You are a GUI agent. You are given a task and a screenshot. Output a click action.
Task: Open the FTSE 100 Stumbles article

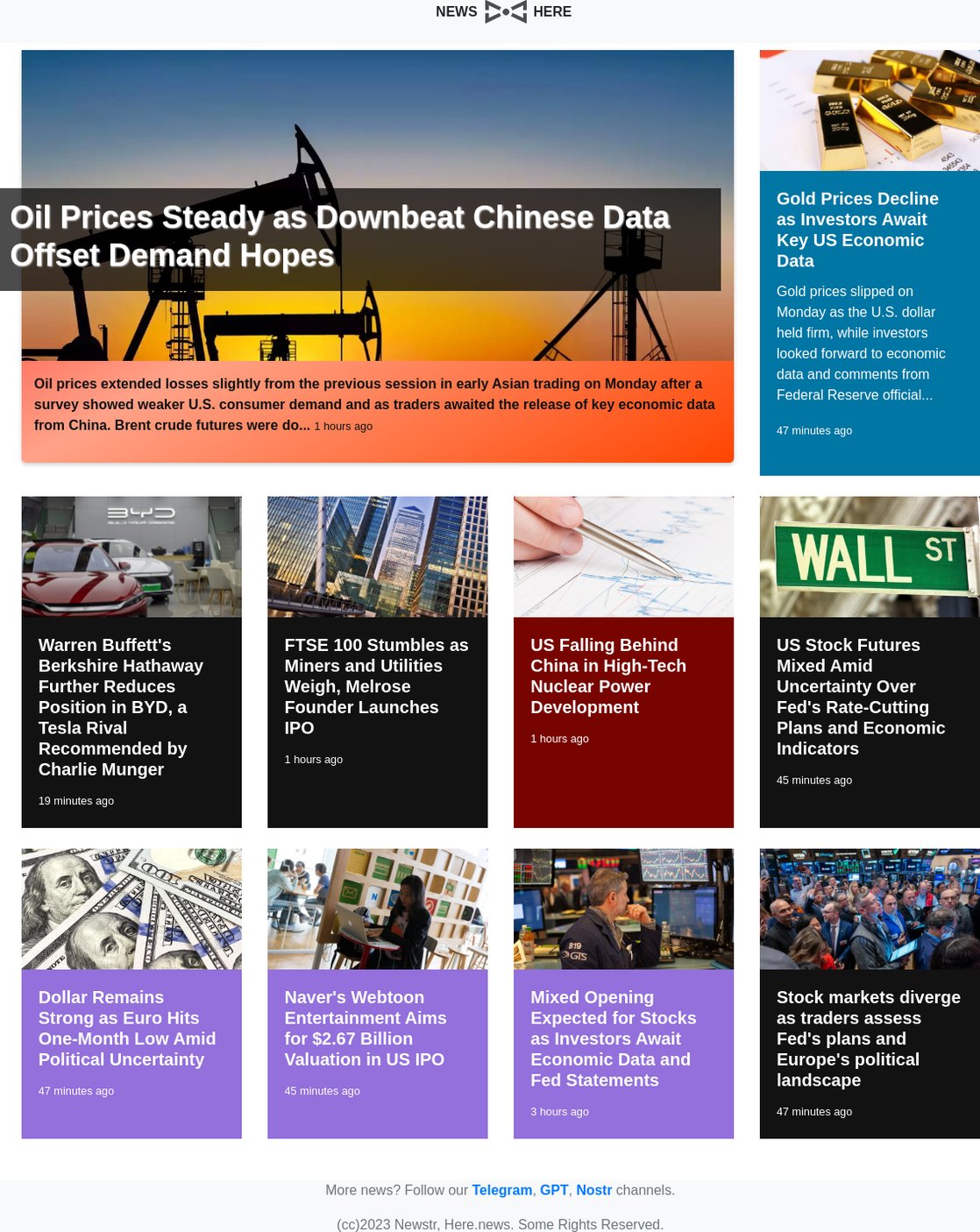[x=375, y=686]
